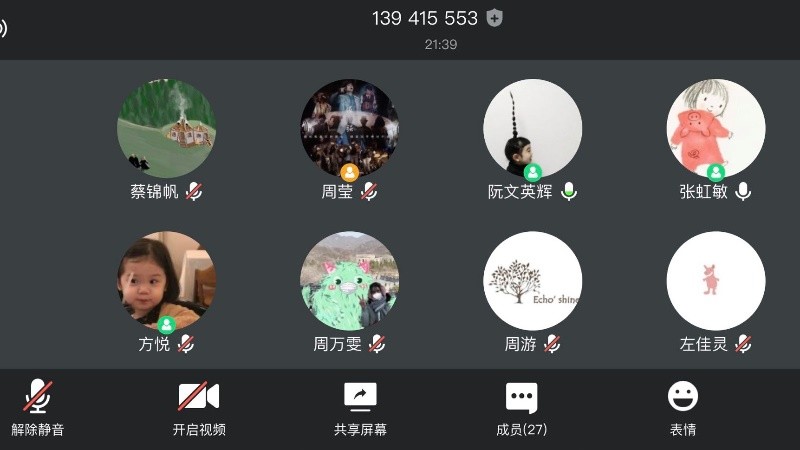The image size is (800, 450).
Task: Turn on the camera with 开启视频
Action: coord(199,407)
